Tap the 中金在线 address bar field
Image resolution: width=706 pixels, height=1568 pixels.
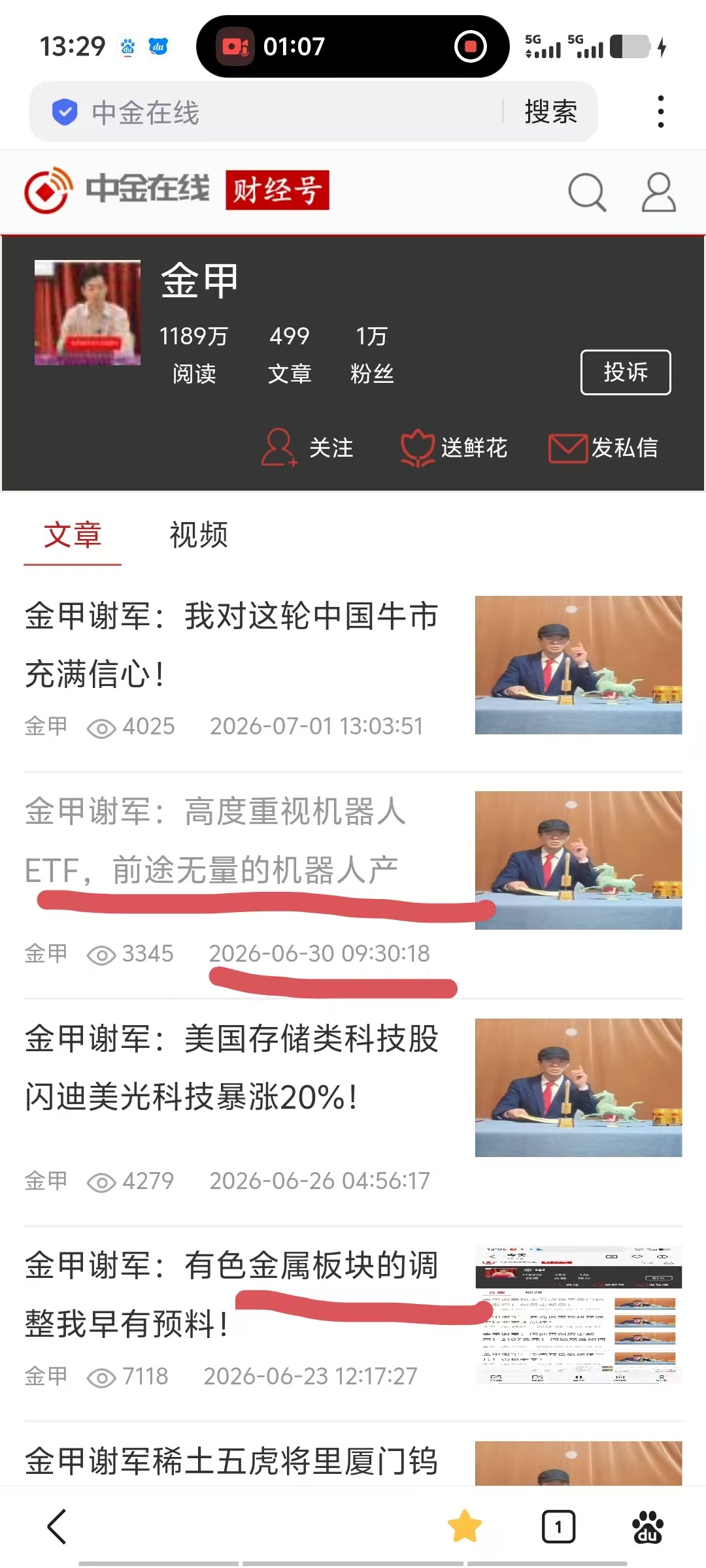tap(275, 112)
